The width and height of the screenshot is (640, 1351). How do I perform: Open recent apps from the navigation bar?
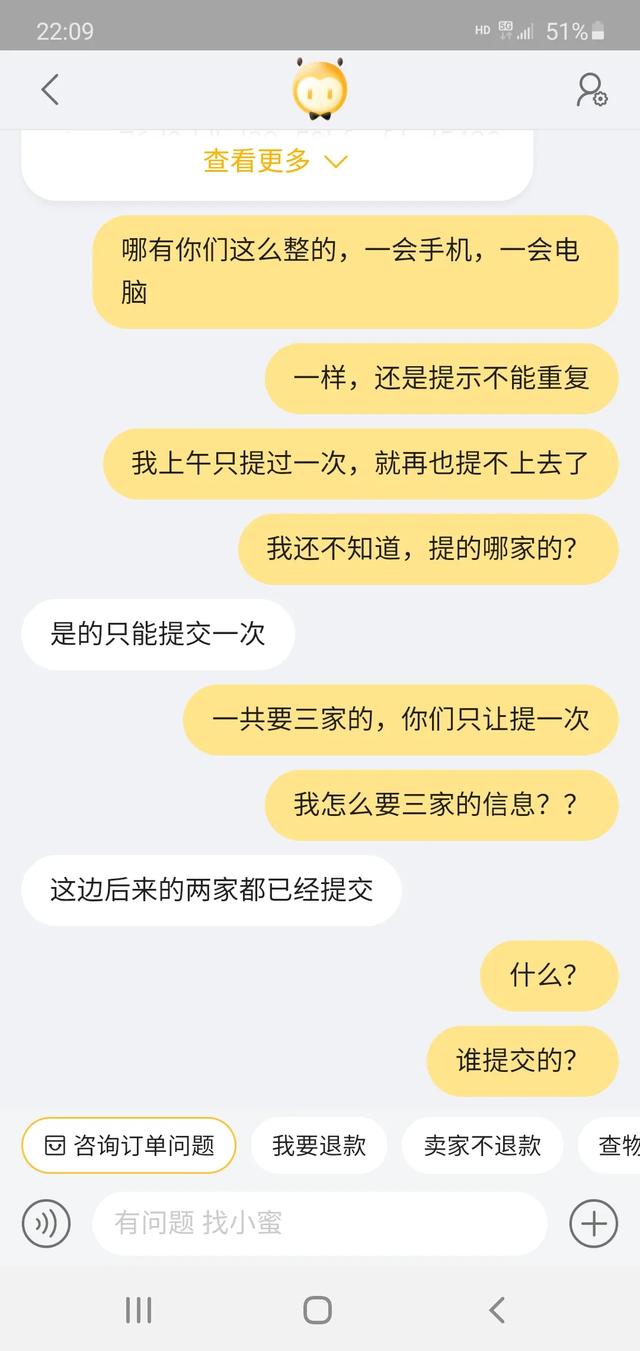(138, 1310)
